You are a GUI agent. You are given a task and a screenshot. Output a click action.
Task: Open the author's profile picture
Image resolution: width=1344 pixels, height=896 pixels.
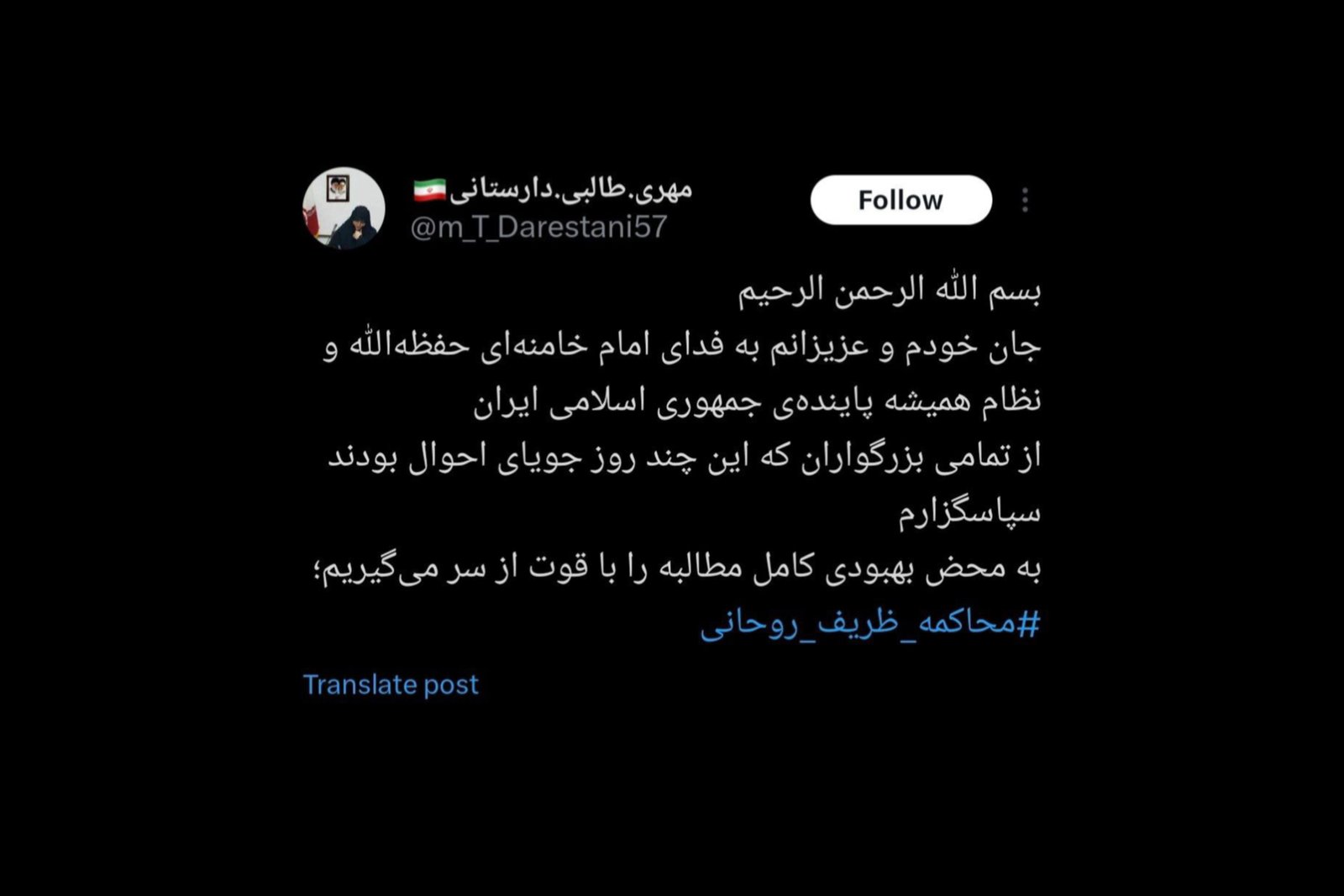[x=344, y=208]
